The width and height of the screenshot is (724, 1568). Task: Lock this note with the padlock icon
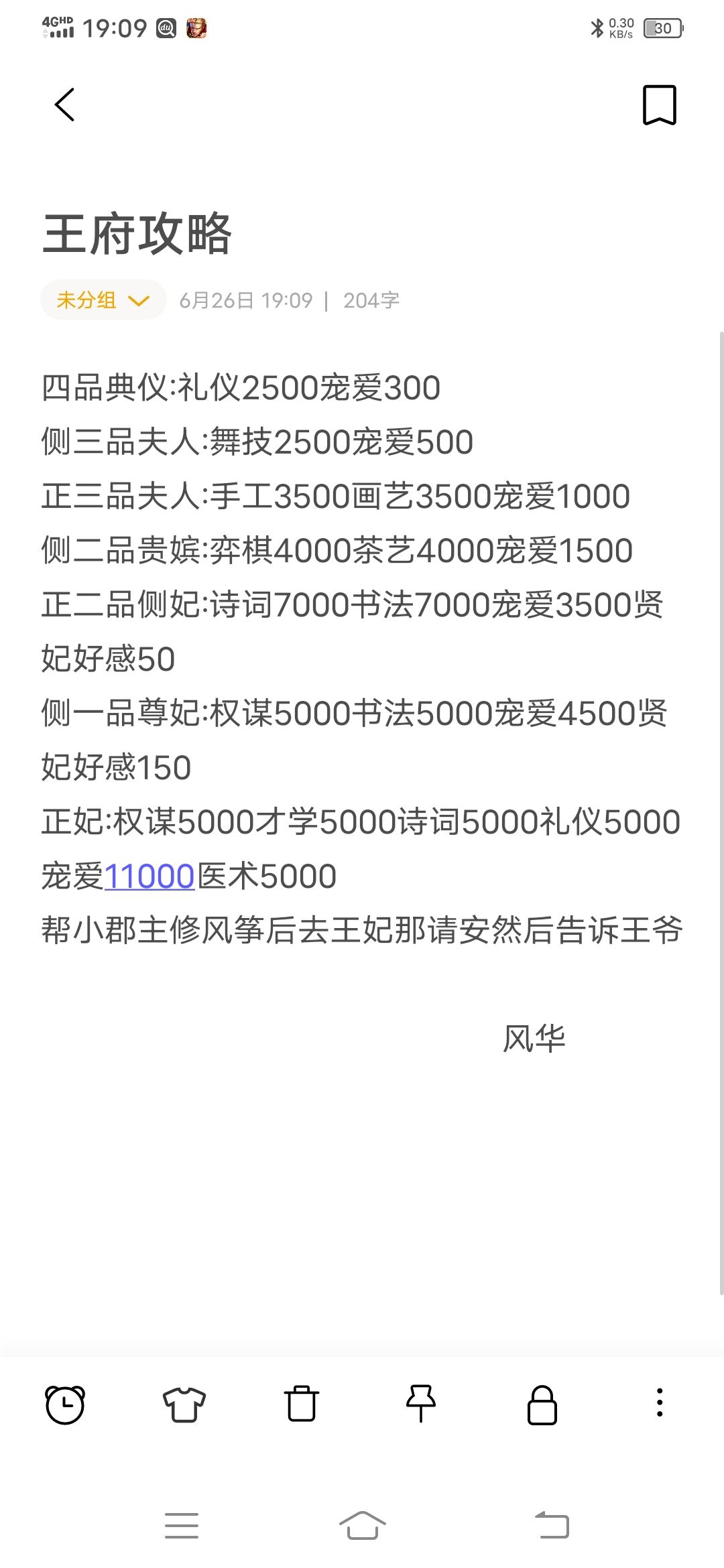click(x=542, y=1404)
